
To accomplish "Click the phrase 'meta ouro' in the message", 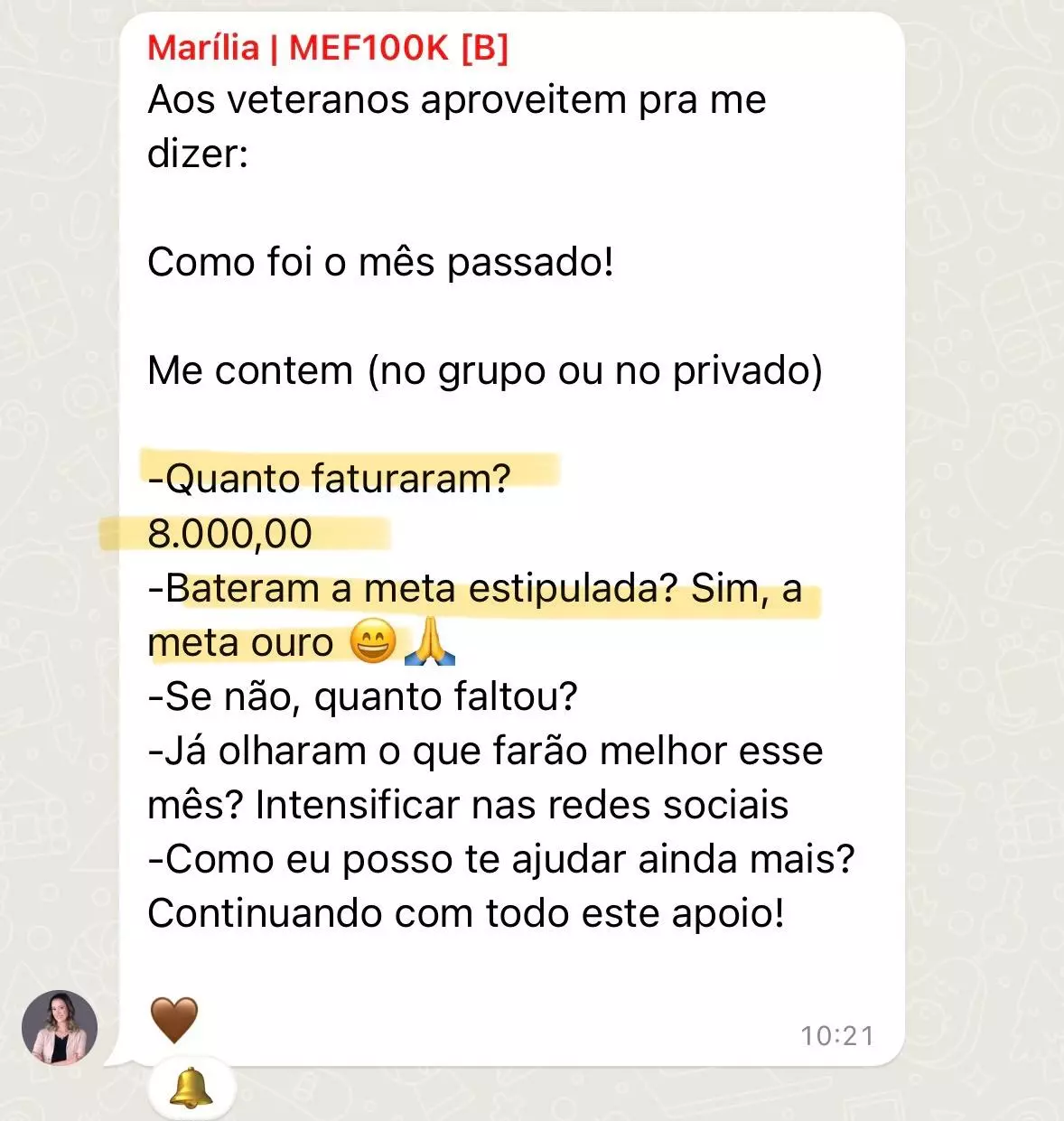I will tap(239, 642).
